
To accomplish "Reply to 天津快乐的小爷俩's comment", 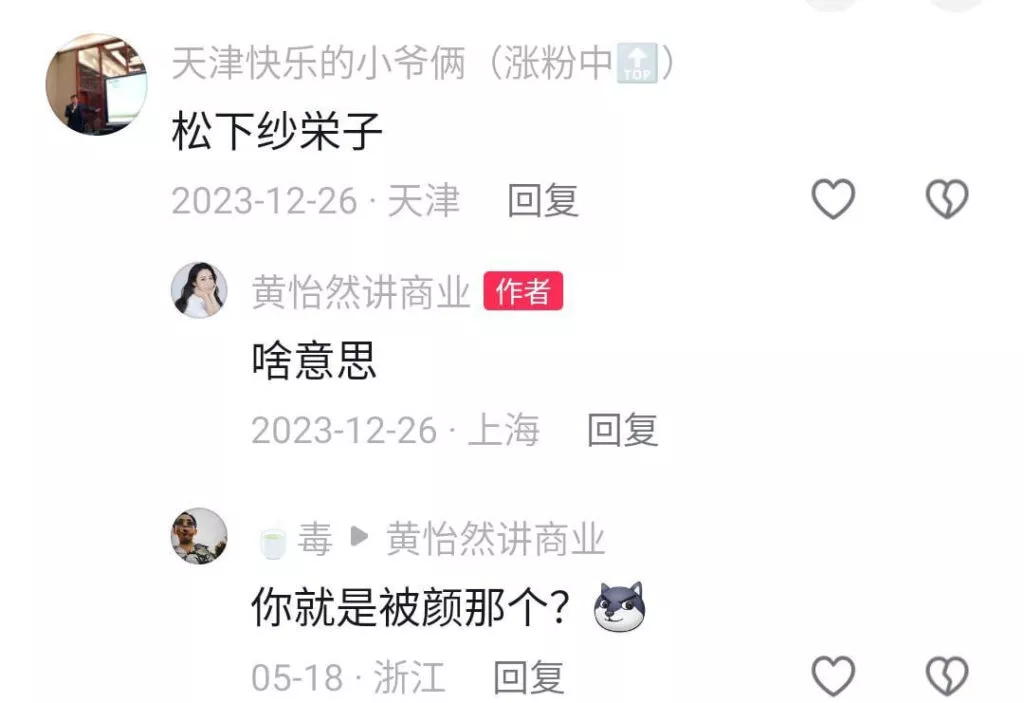I will (542, 201).
